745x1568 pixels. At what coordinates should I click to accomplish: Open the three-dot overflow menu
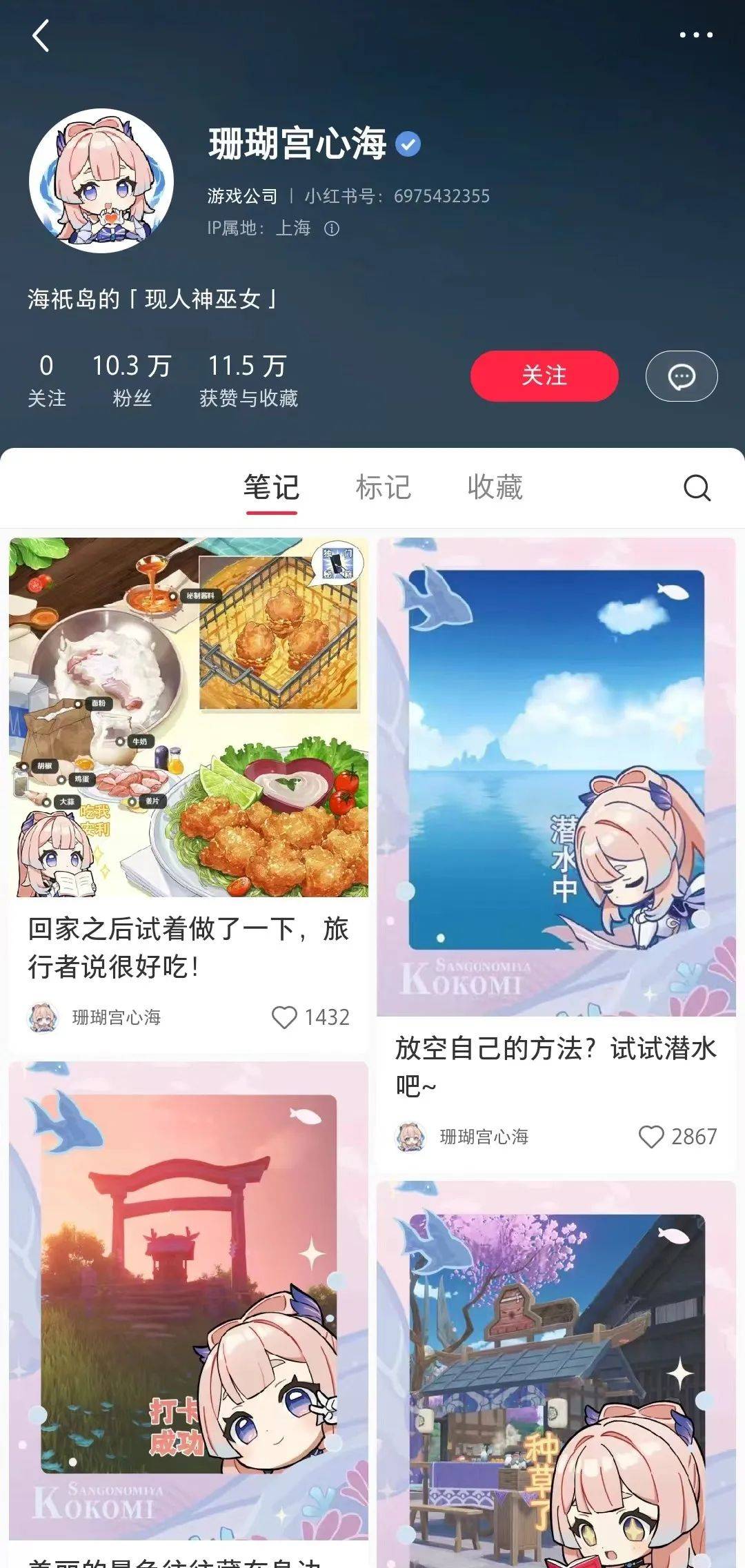click(696, 35)
